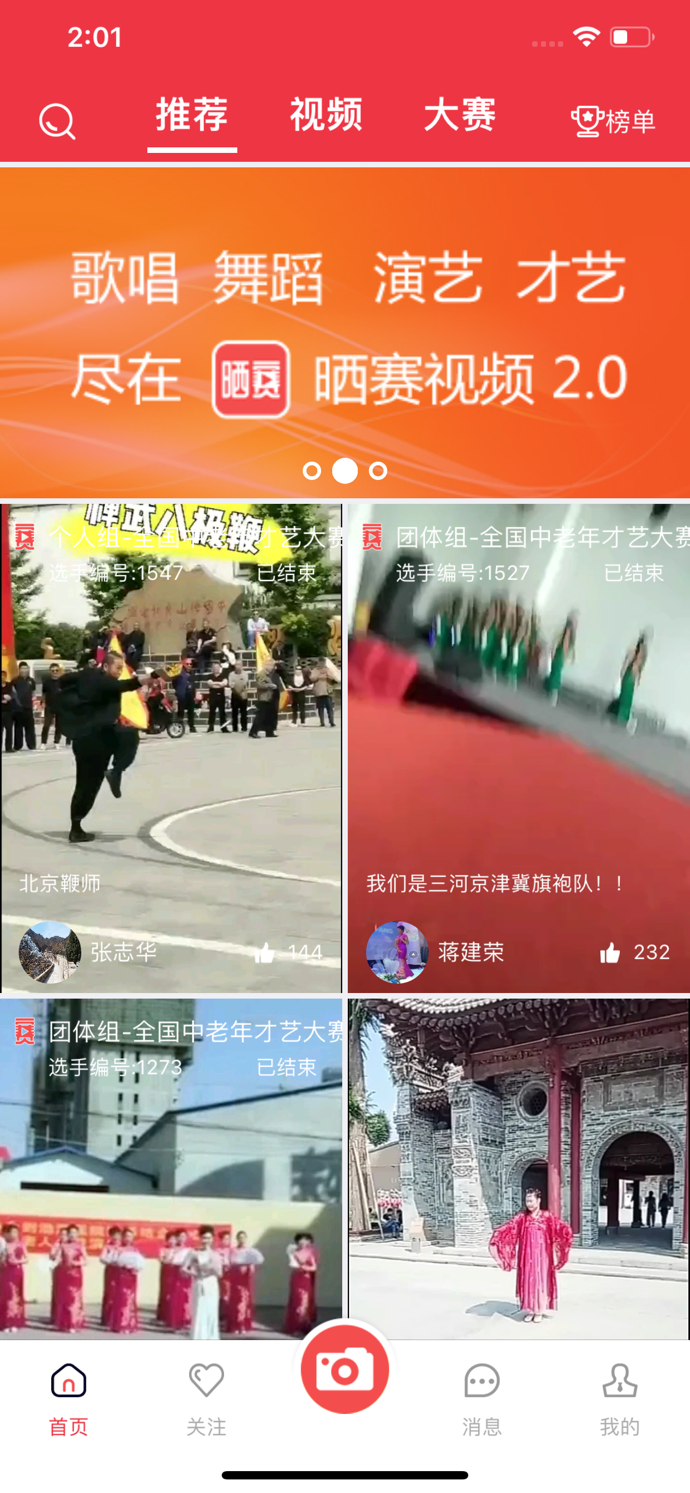Image resolution: width=690 pixels, height=1493 pixels.
Task: Switch to the 视频 tab
Action: point(326,116)
